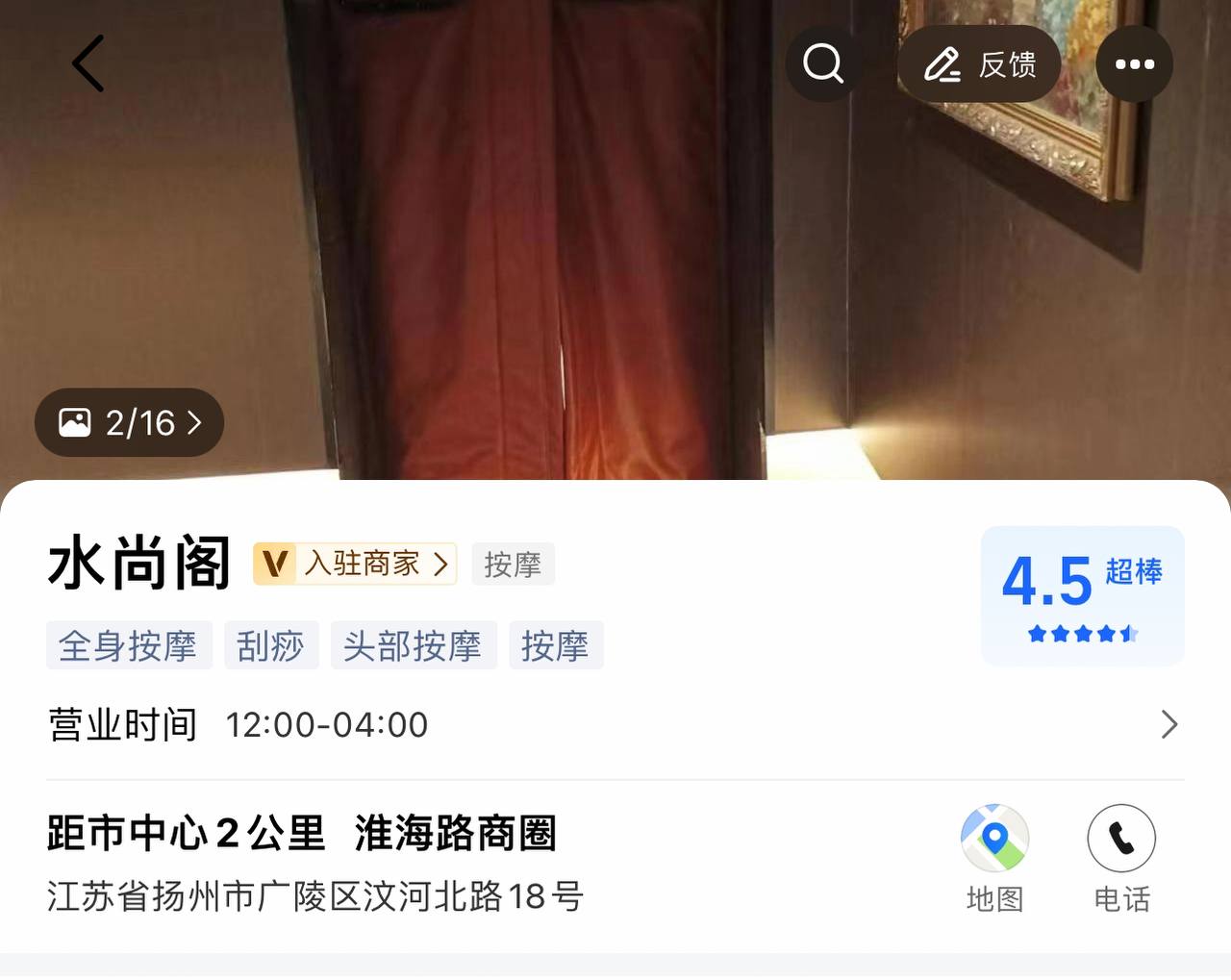Expand the 营业时间 business hours row
This screenshot has width=1231, height=980.
(1168, 724)
